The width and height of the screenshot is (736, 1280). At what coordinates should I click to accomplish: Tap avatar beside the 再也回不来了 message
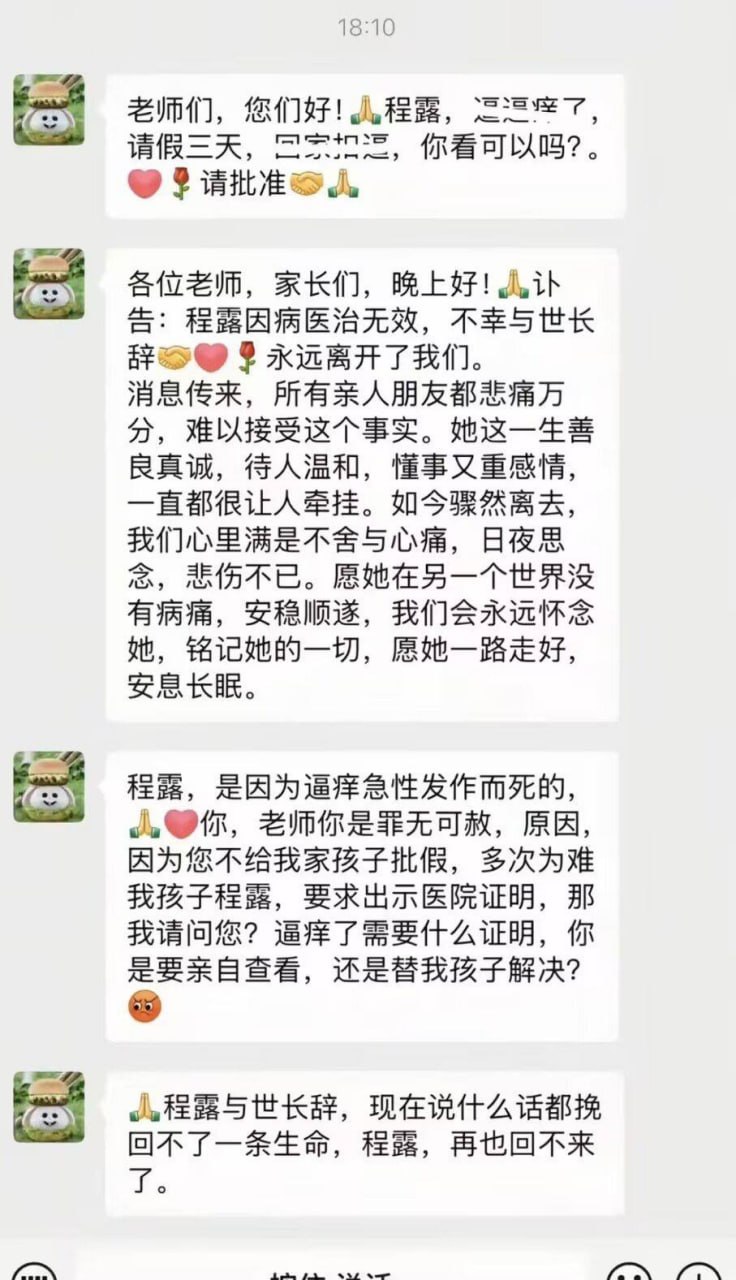[x=49, y=1107]
